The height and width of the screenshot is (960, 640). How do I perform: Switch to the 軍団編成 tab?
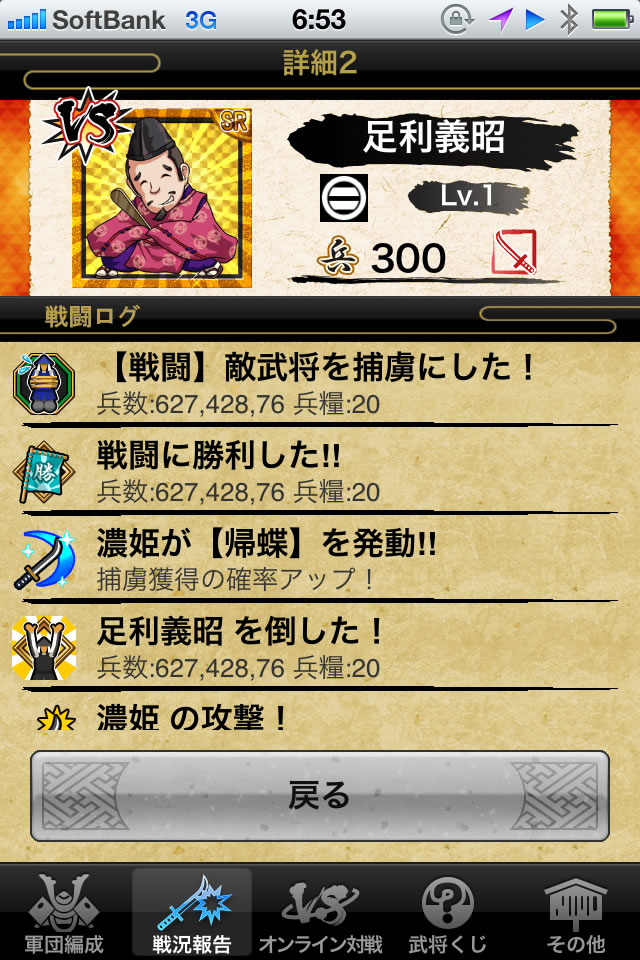64,912
